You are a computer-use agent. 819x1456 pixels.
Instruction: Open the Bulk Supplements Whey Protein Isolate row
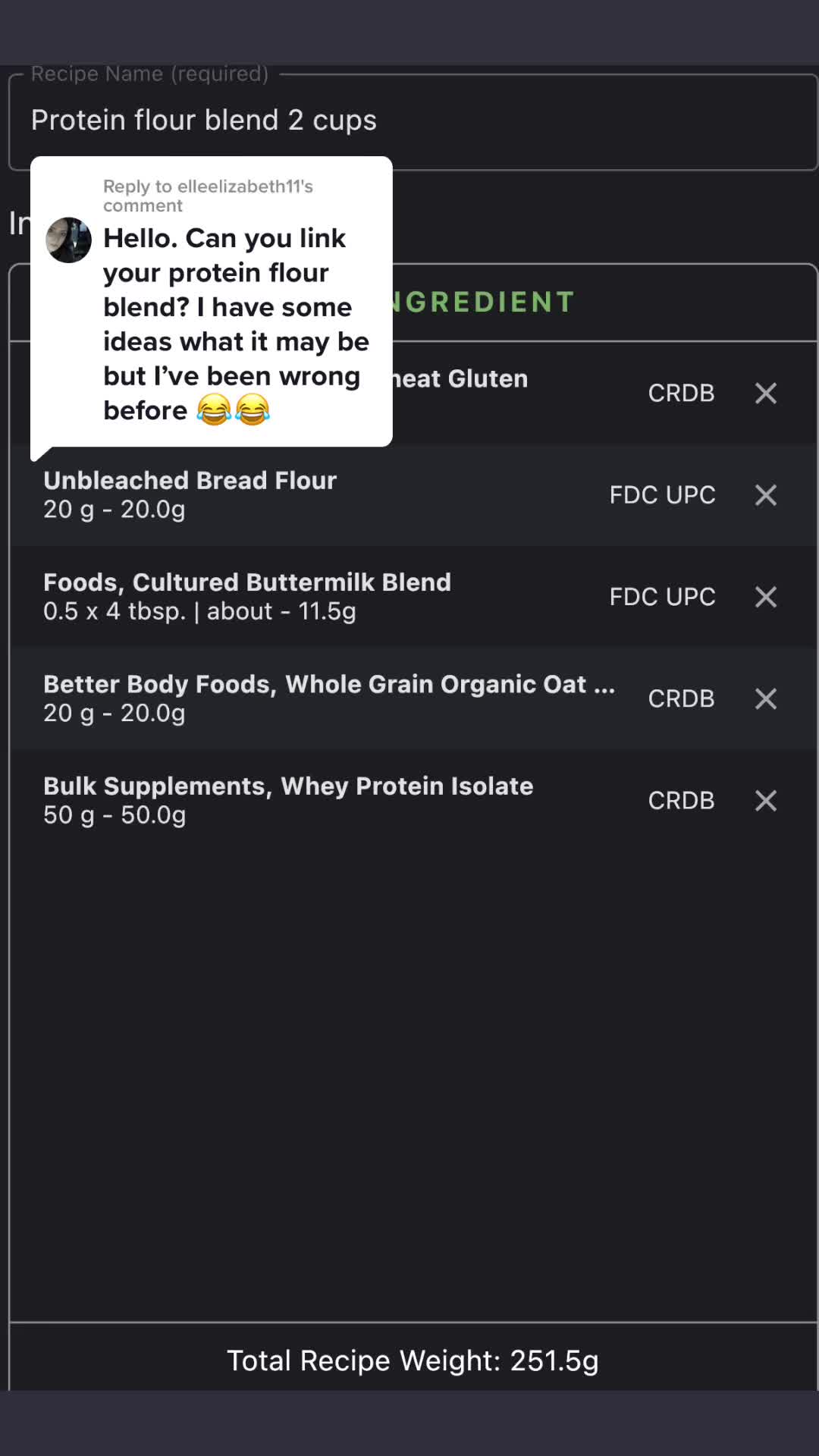(303, 801)
